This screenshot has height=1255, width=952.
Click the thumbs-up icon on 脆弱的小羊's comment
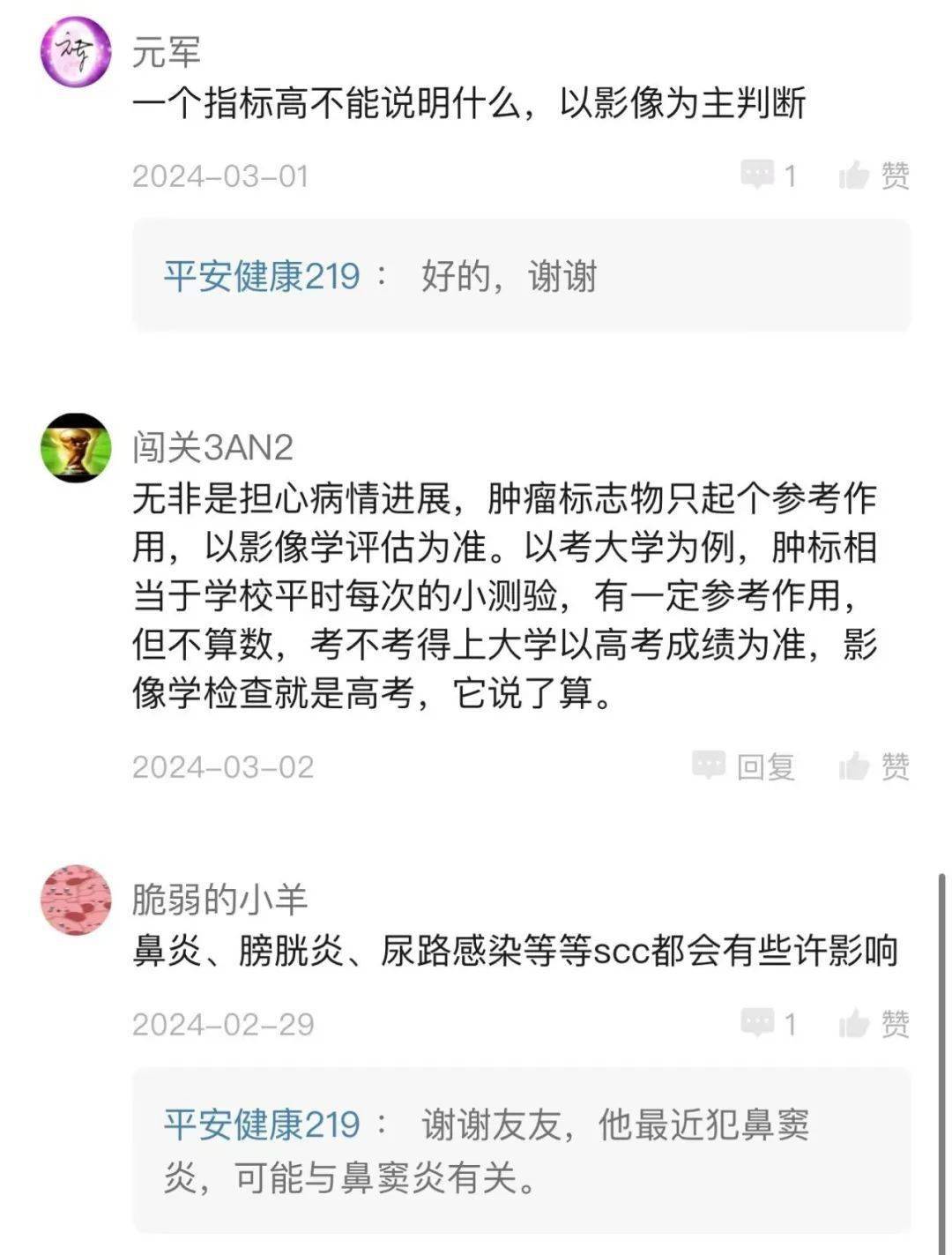(x=852, y=1024)
